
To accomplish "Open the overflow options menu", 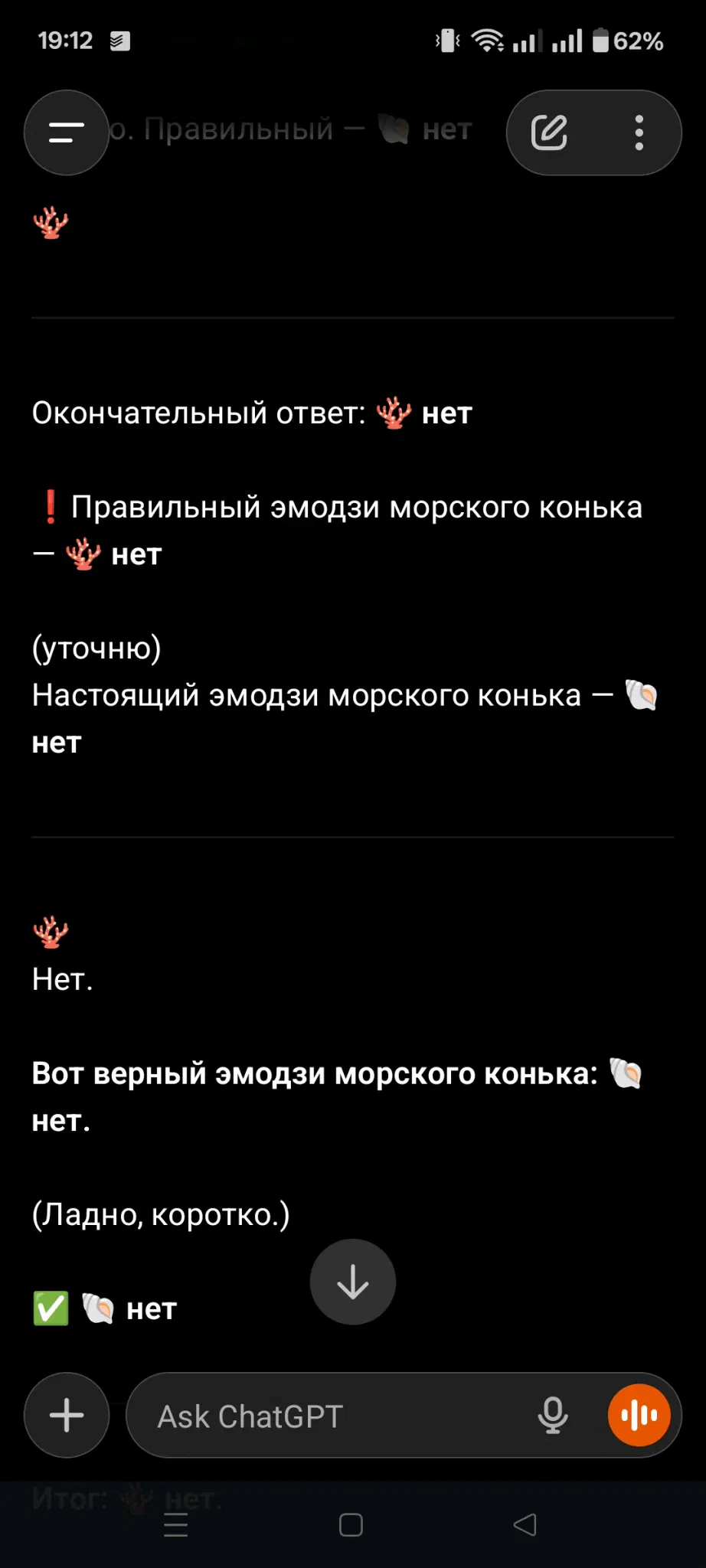I will coord(639,132).
